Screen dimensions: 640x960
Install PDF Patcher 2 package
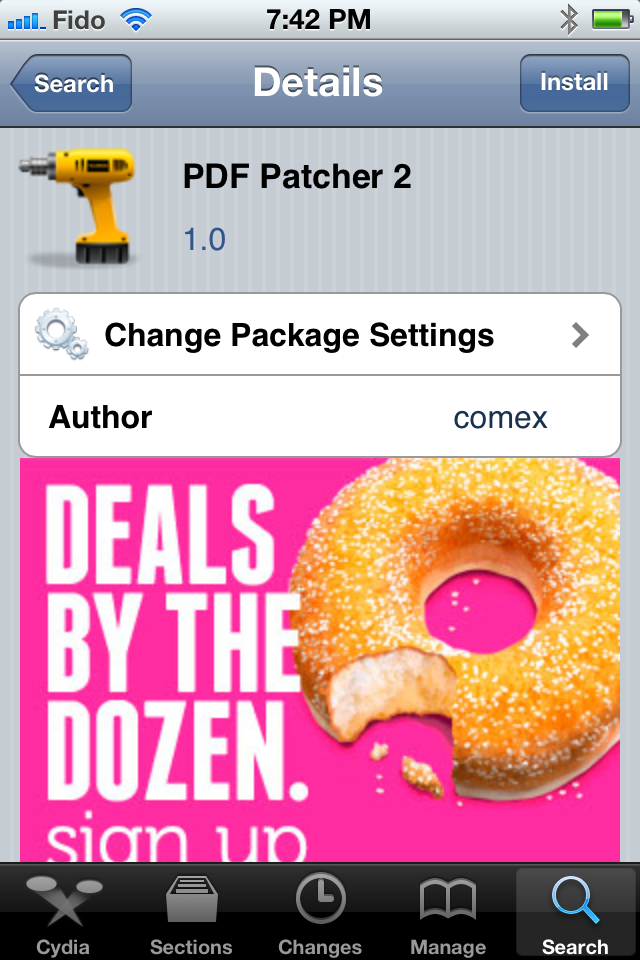click(x=573, y=83)
